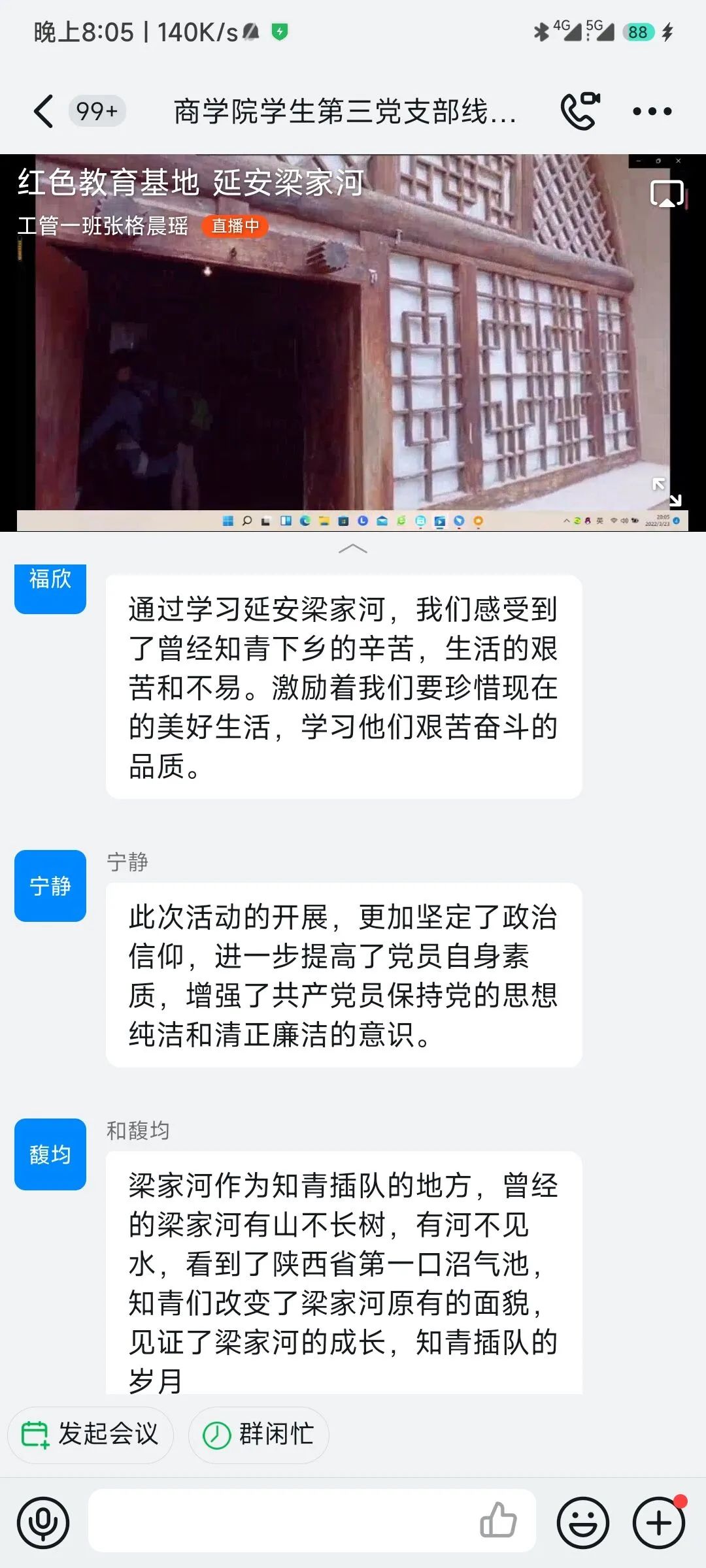Open 馥均's profile avatar

[50, 1154]
